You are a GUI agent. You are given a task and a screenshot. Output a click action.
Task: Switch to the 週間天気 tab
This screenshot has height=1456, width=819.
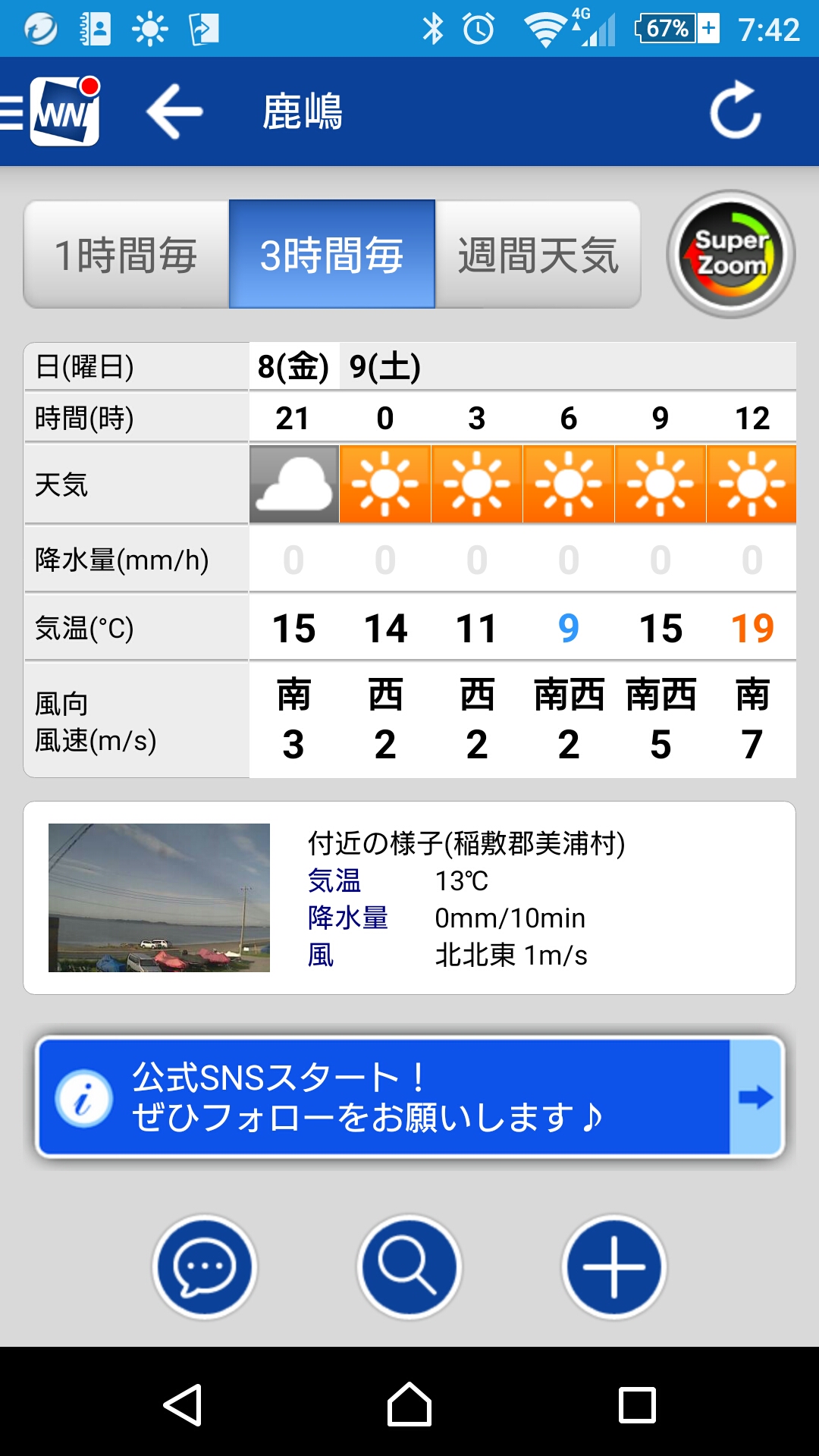(538, 255)
